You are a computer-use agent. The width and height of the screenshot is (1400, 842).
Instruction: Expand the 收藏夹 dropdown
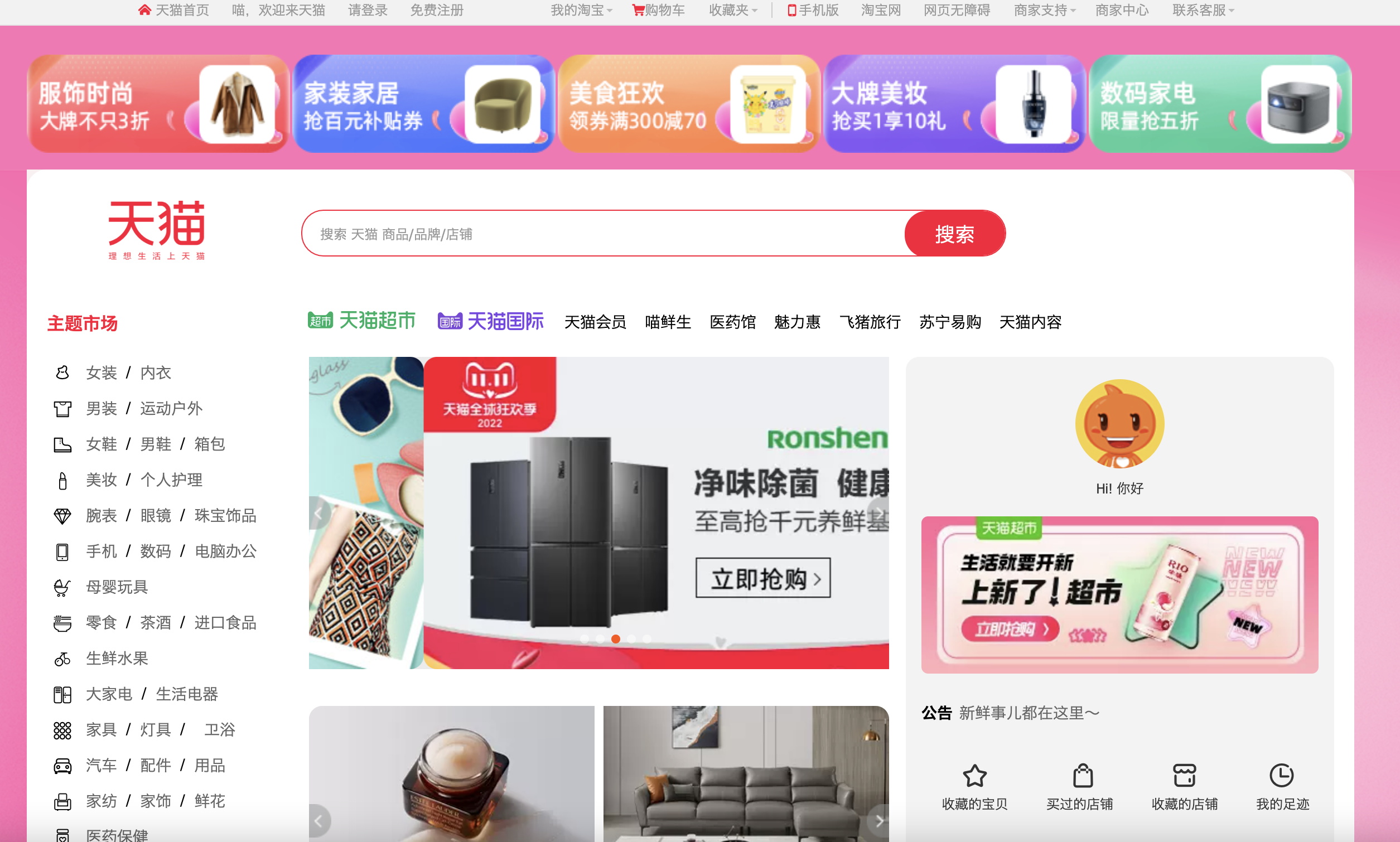coord(733,10)
